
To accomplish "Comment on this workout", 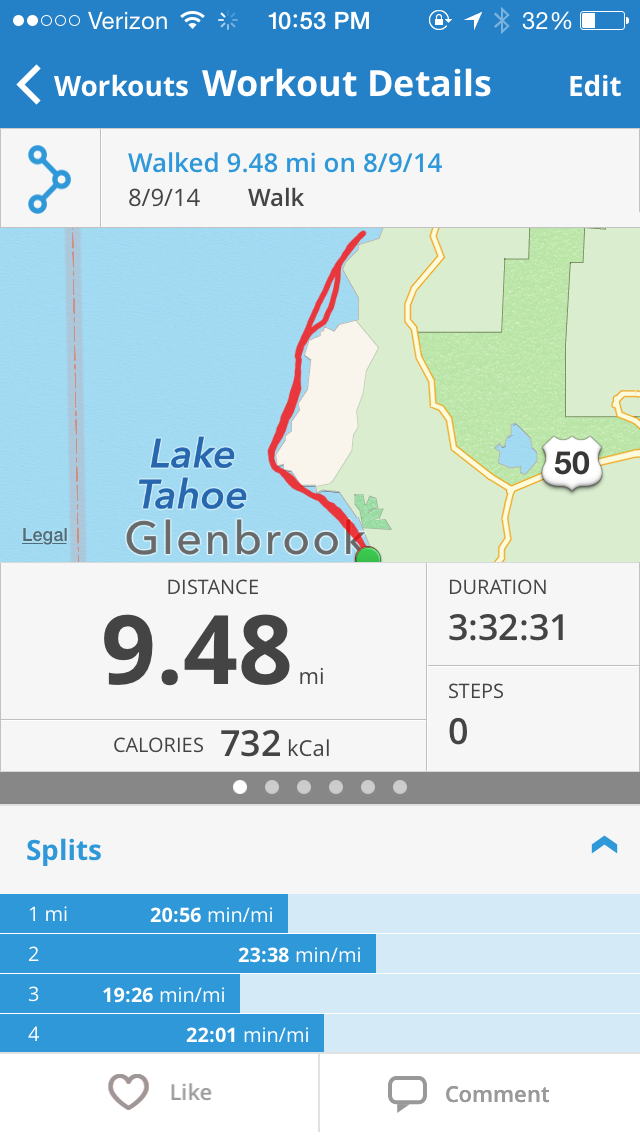I will (x=469, y=1093).
